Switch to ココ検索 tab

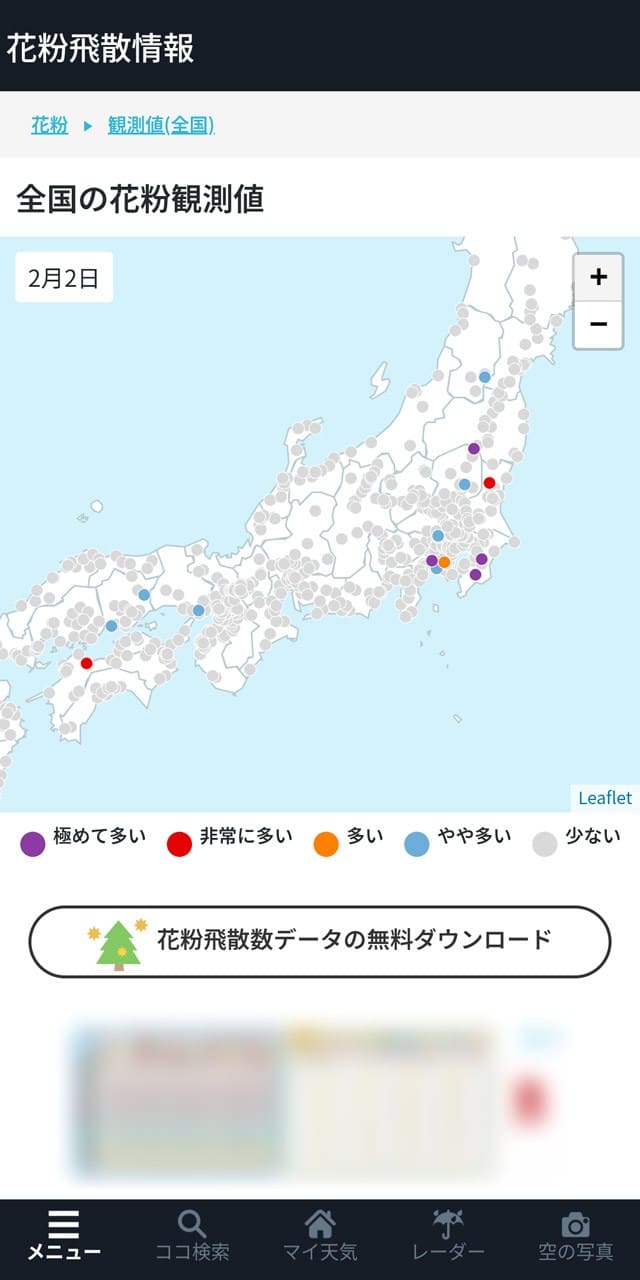[192, 1236]
